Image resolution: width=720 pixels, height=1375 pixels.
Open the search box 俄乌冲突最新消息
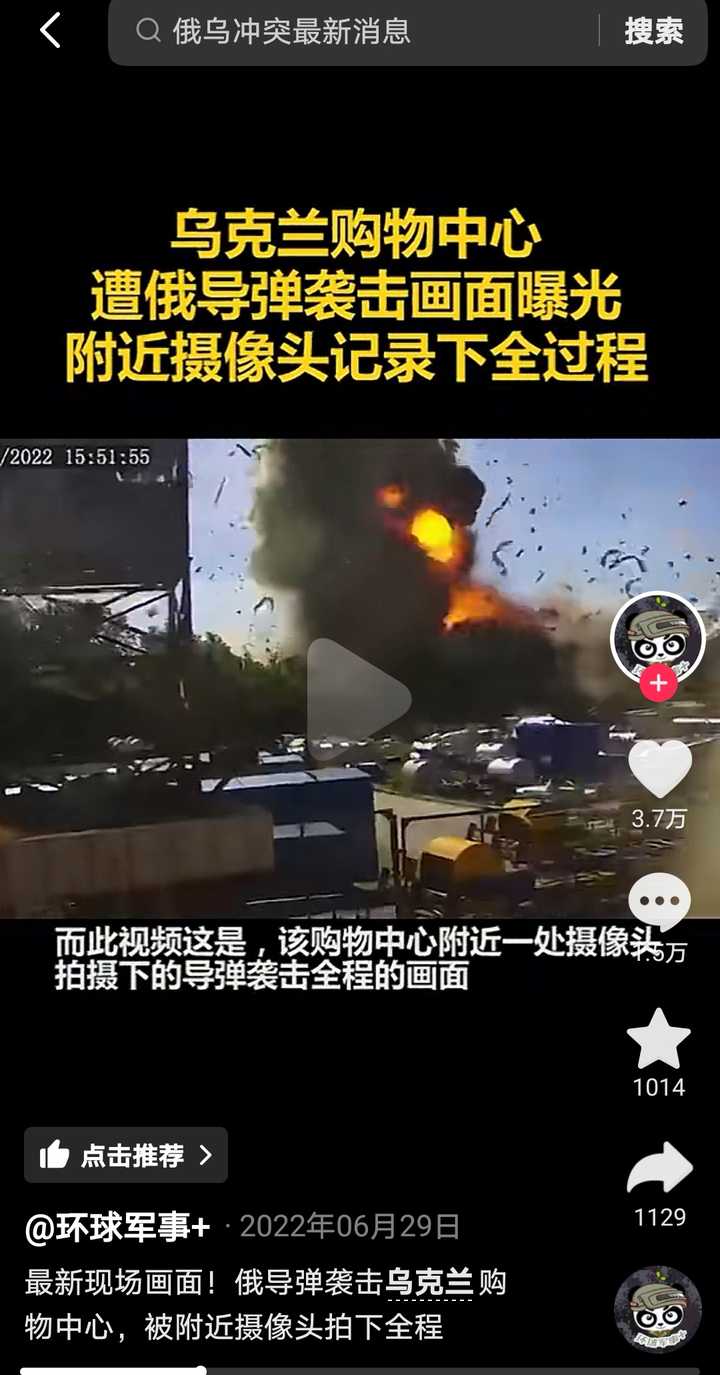(x=350, y=31)
